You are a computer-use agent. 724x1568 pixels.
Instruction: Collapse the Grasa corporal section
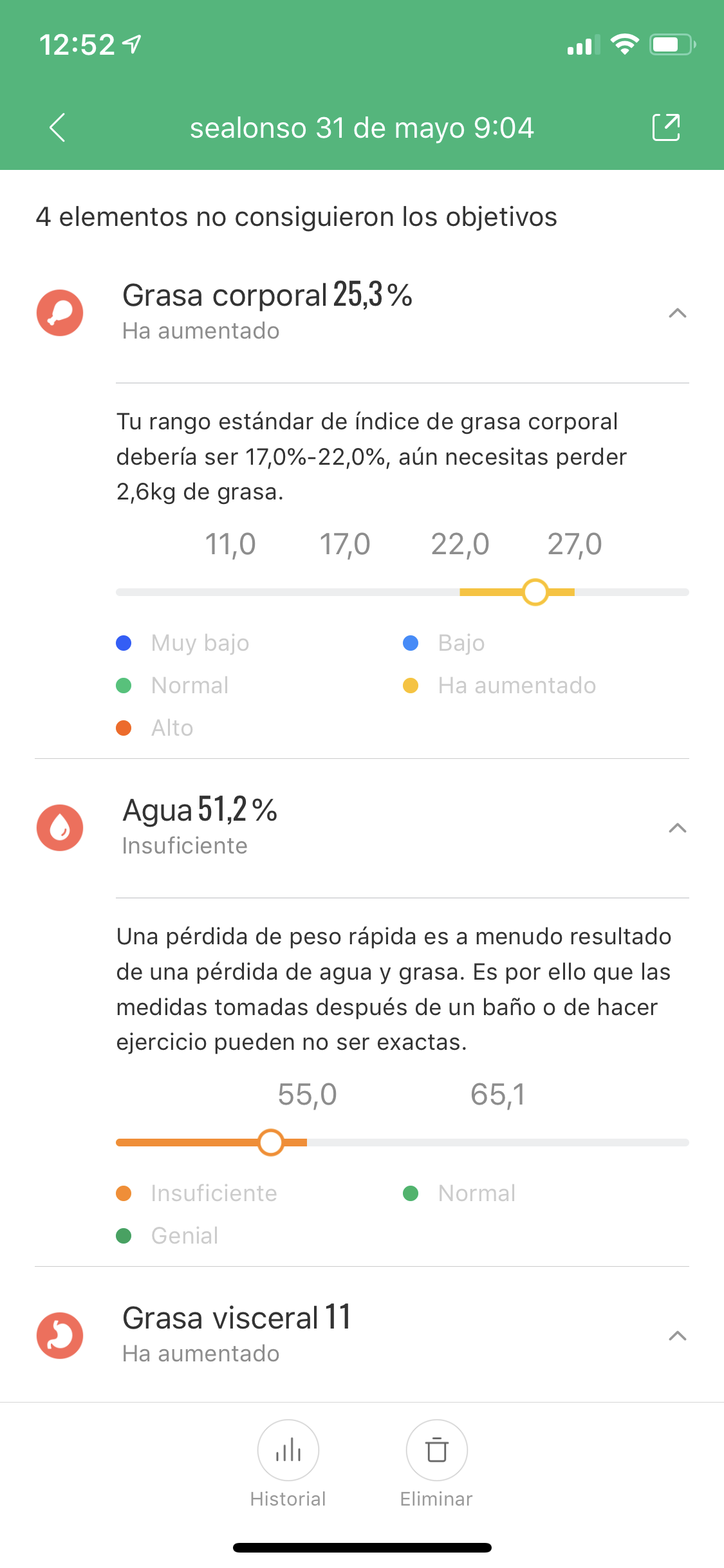678,313
